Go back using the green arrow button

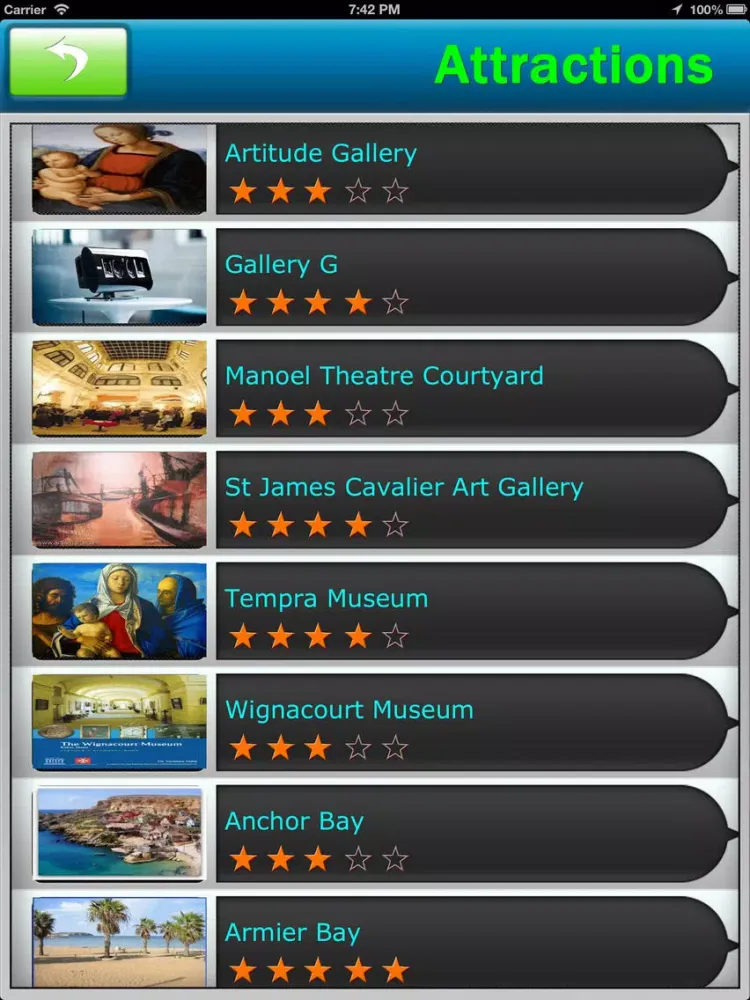tap(68, 61)
